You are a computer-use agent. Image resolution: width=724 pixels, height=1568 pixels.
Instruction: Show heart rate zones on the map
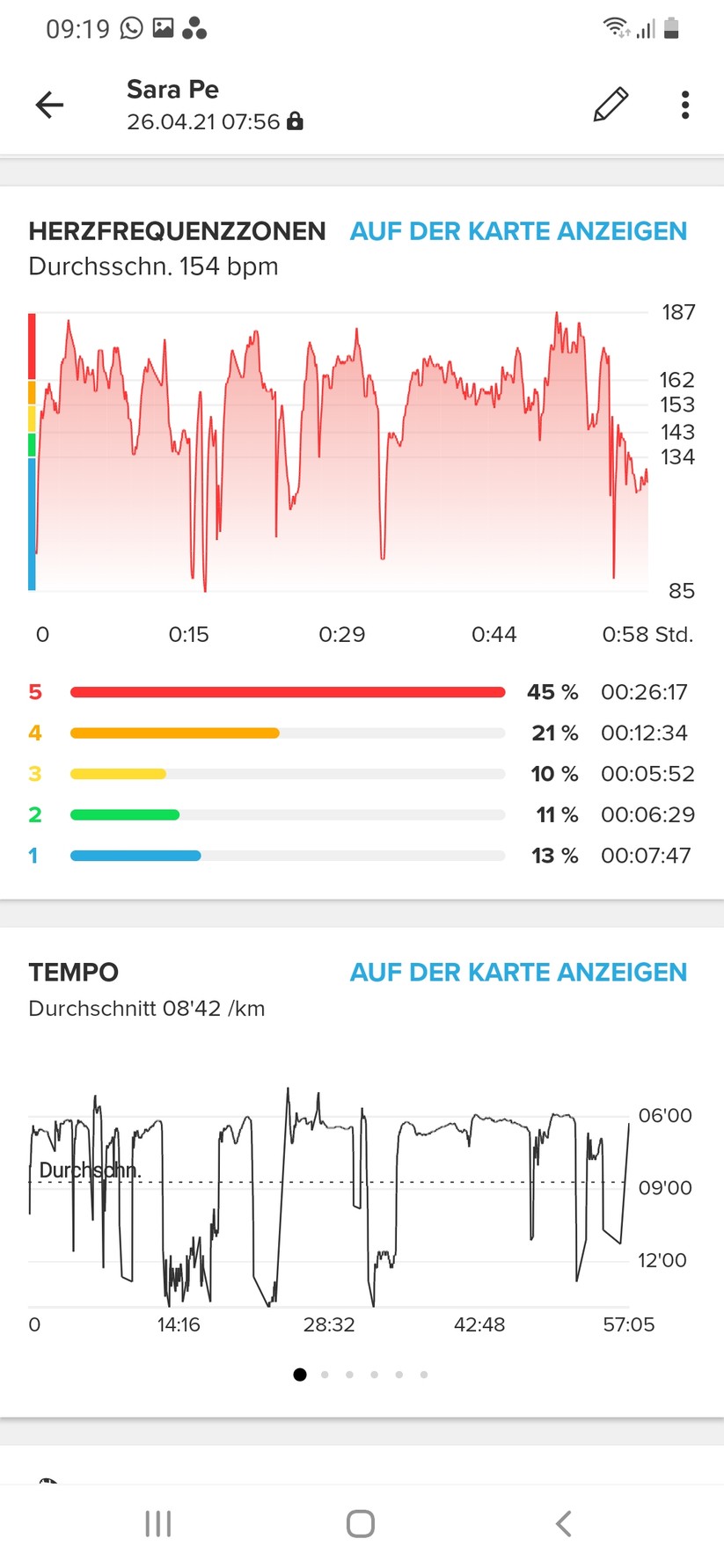pyautogui.click(x=518, y=230)
